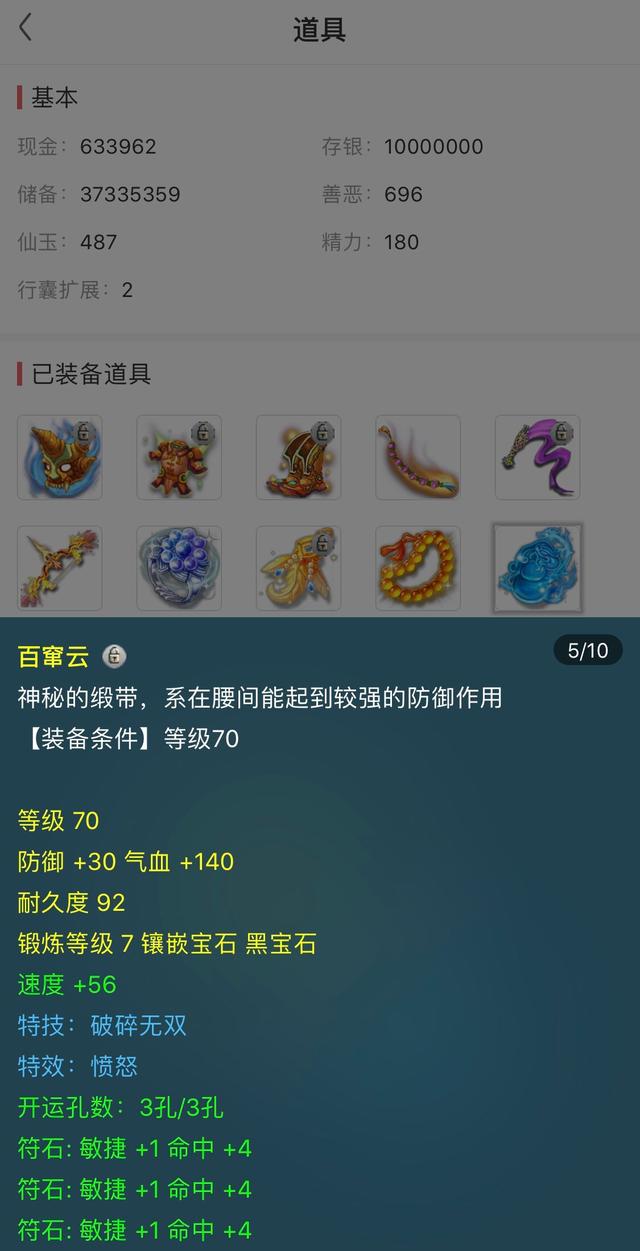The height and width of the screenshot is (1251, 640).
Task: Open the orange bead bracelet item
Action: pos(418,568)
